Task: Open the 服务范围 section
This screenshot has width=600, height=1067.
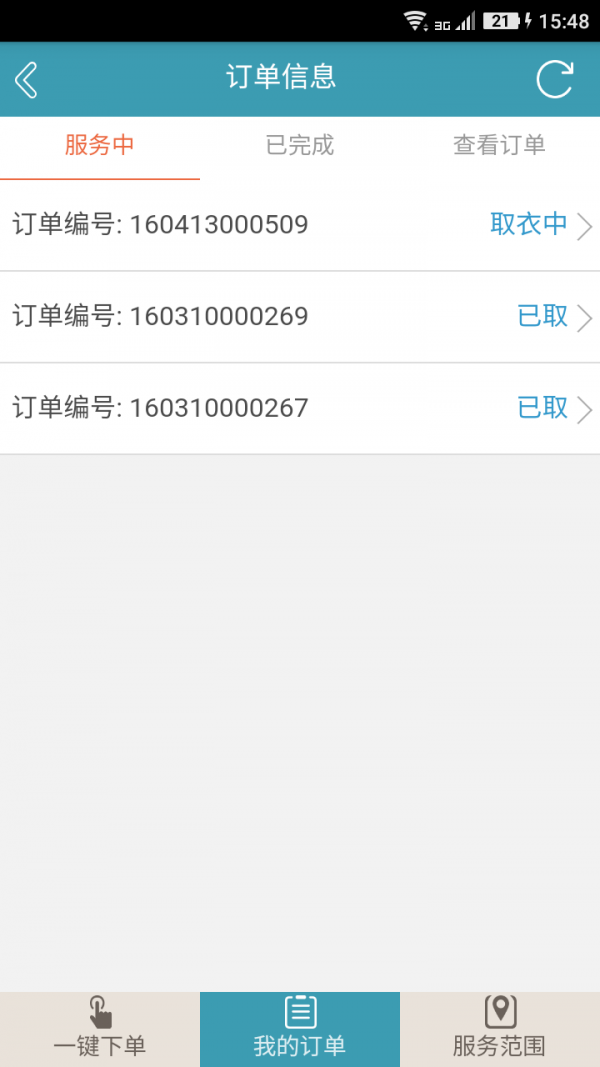Action: (499, 1029)
